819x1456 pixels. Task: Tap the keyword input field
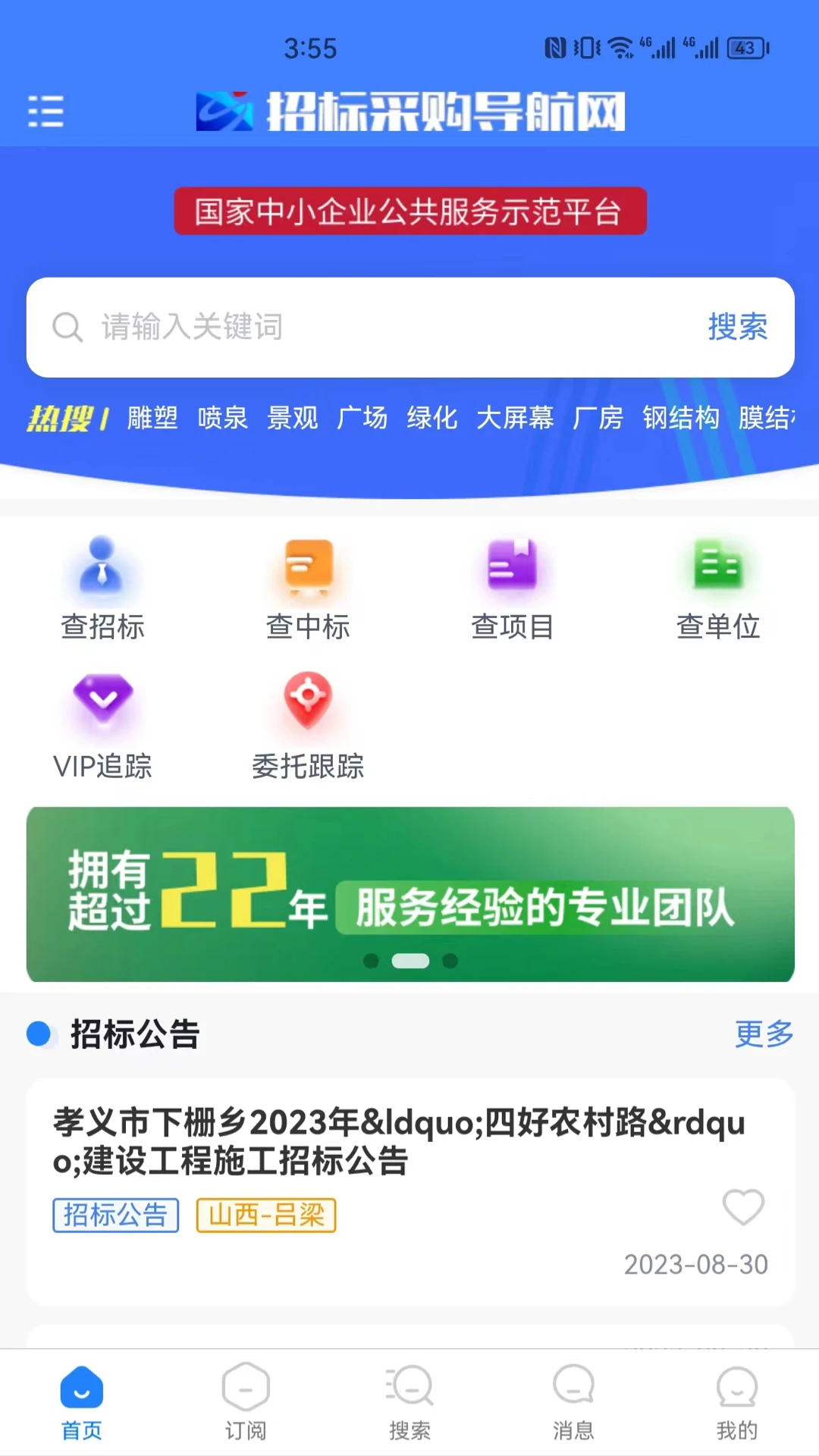click(303, 328)
